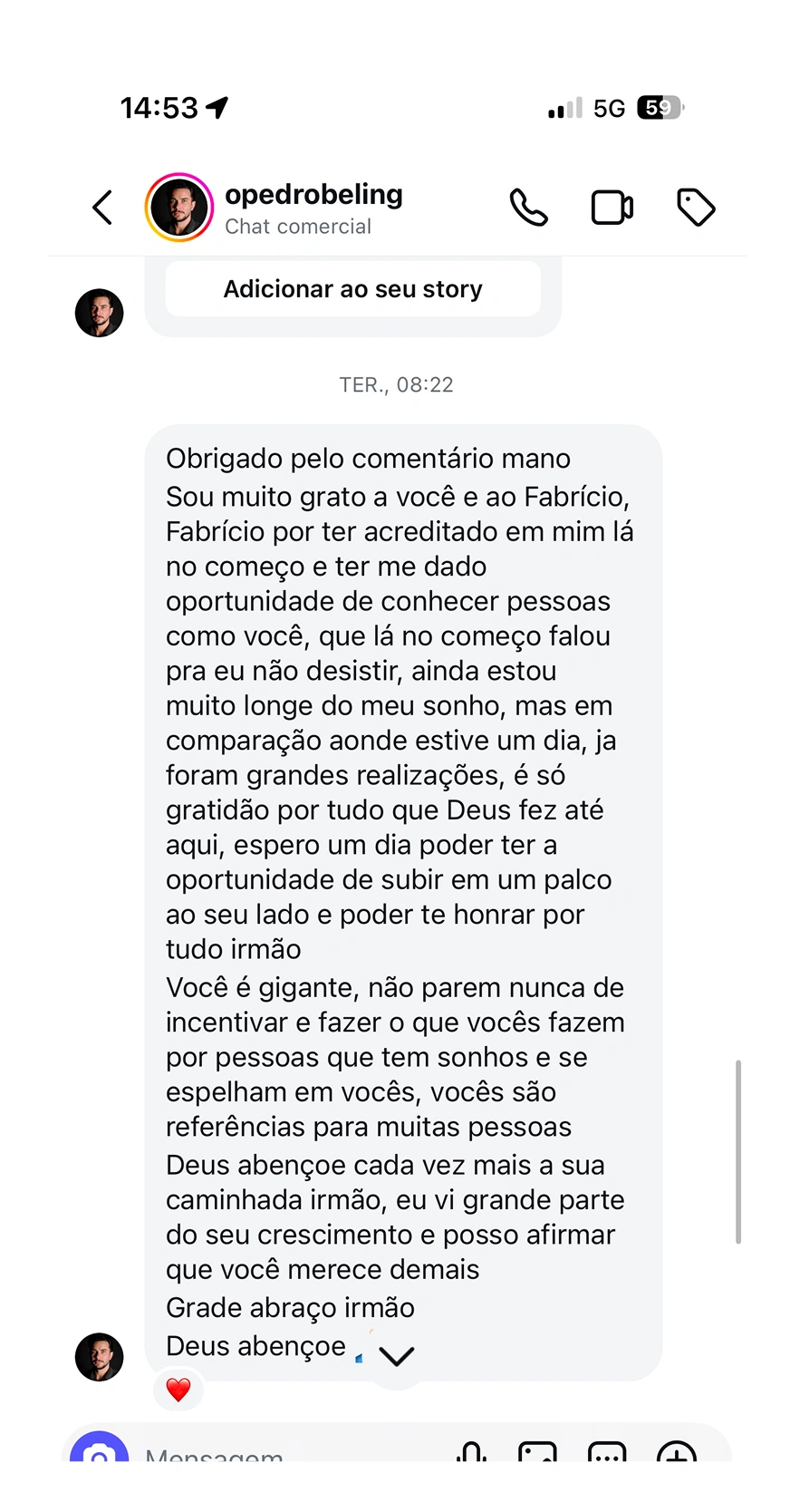Start a video call using the camera icon
790x1512 pixels.
click(612, 207)
